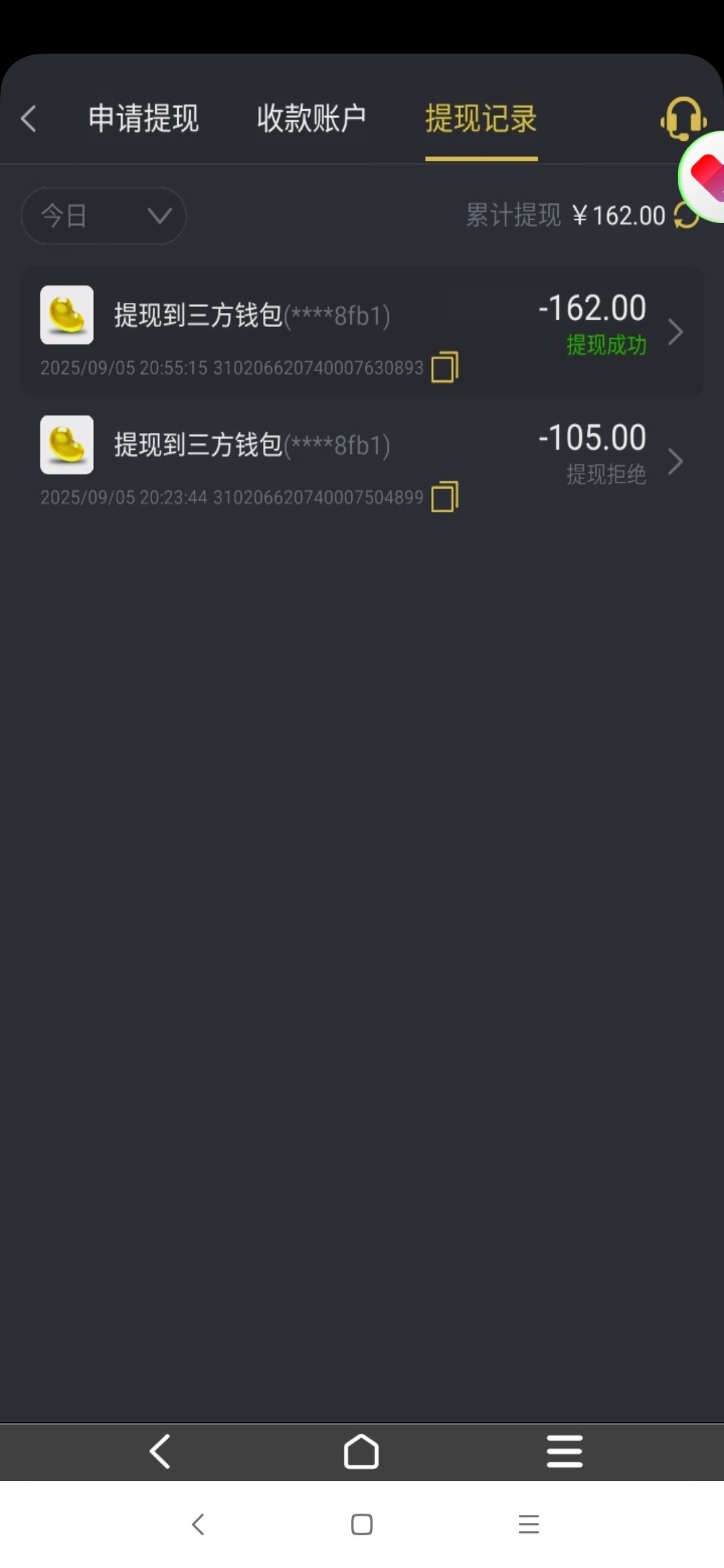Image resolution: width=724 pixels, height=1568 pixels.
Task: Open the 今日 date filter dropdown
Action: coord(103,216)
